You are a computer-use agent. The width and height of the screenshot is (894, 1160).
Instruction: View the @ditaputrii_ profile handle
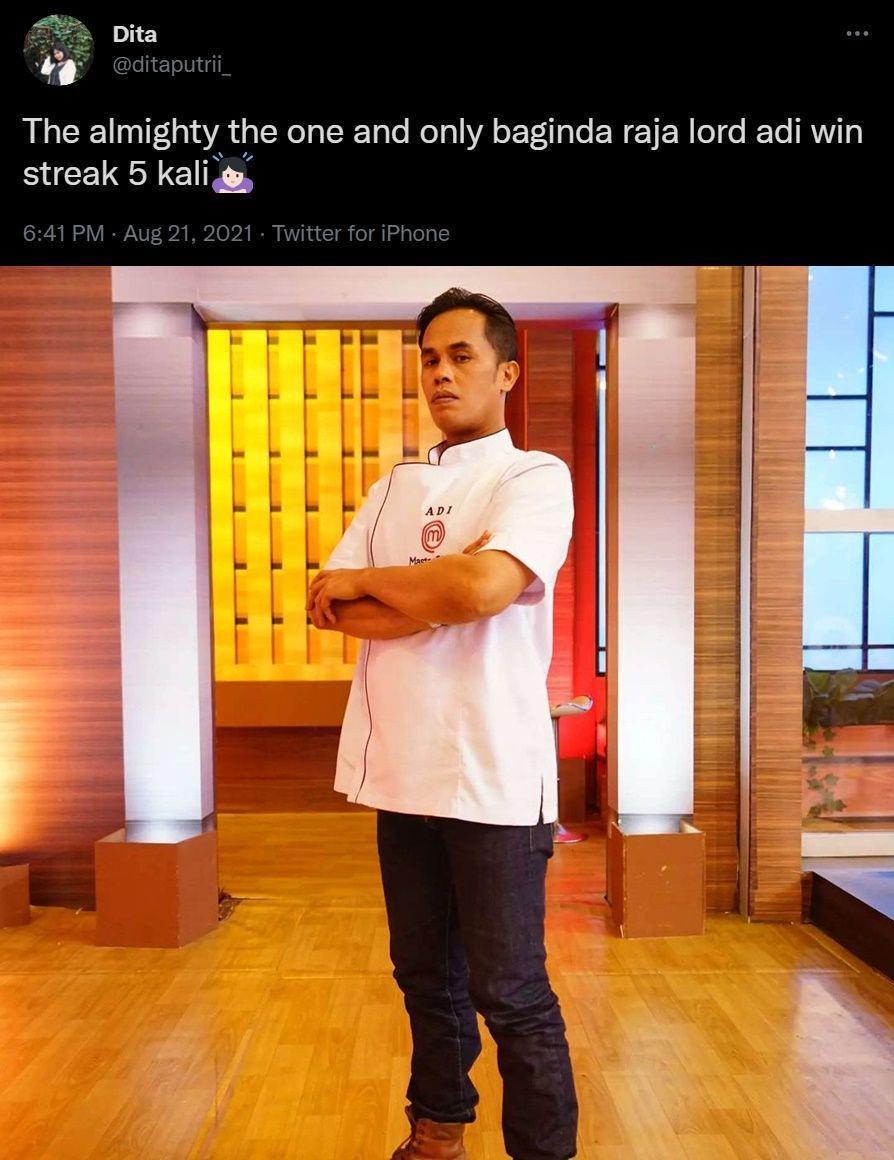click(x=171, y=66)
